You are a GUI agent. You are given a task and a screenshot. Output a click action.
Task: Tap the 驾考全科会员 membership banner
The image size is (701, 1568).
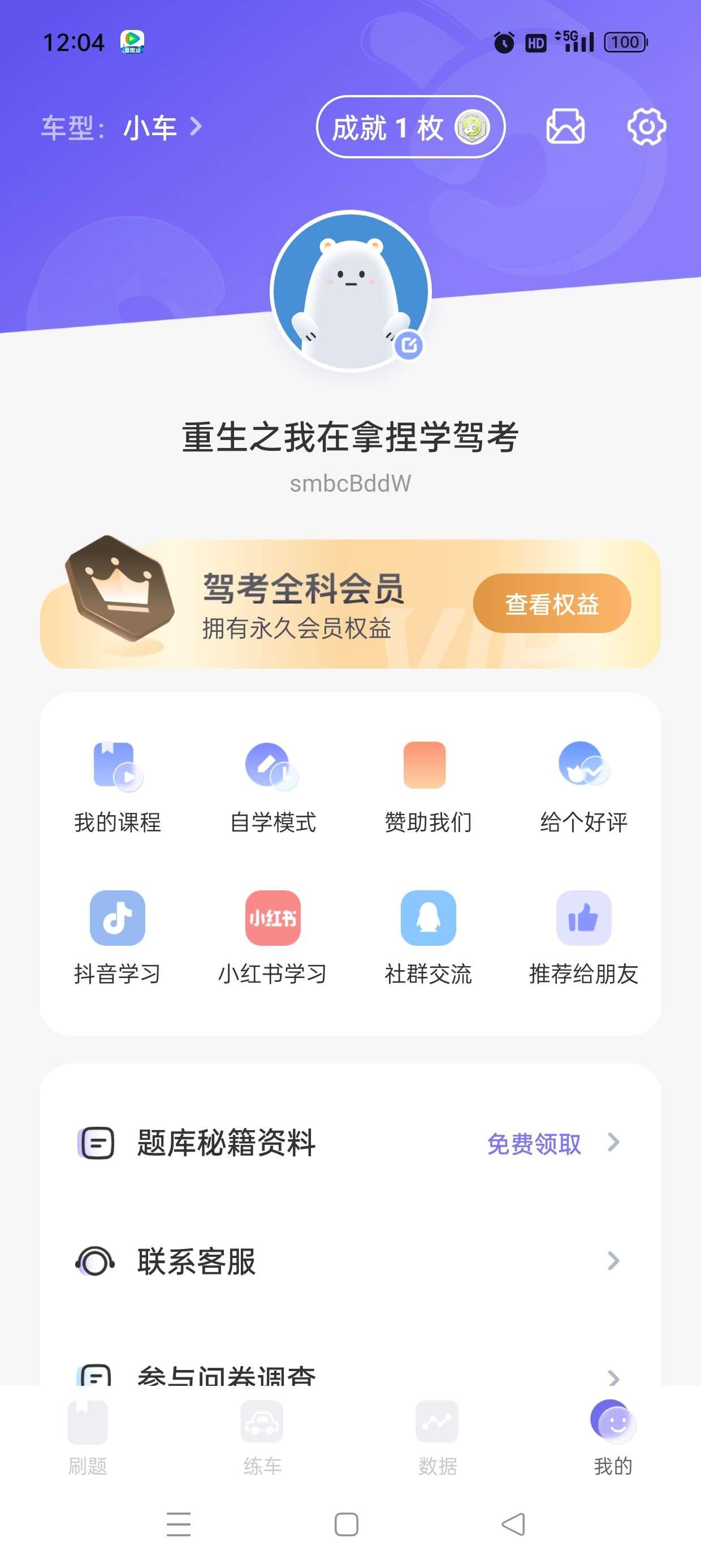coord(350,602)
